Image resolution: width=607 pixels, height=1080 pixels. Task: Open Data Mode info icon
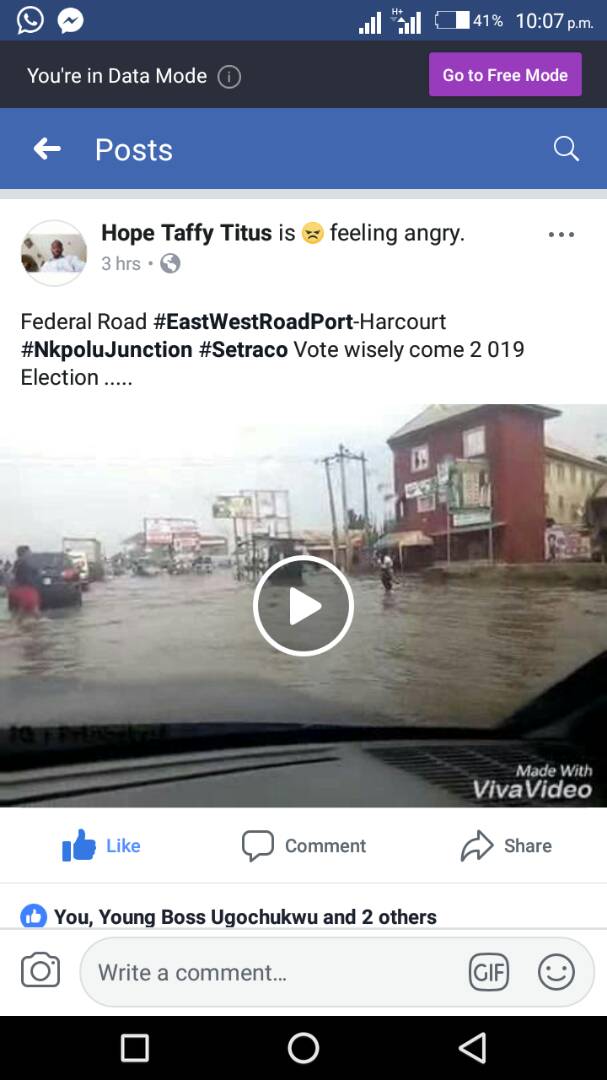point(229,77)
